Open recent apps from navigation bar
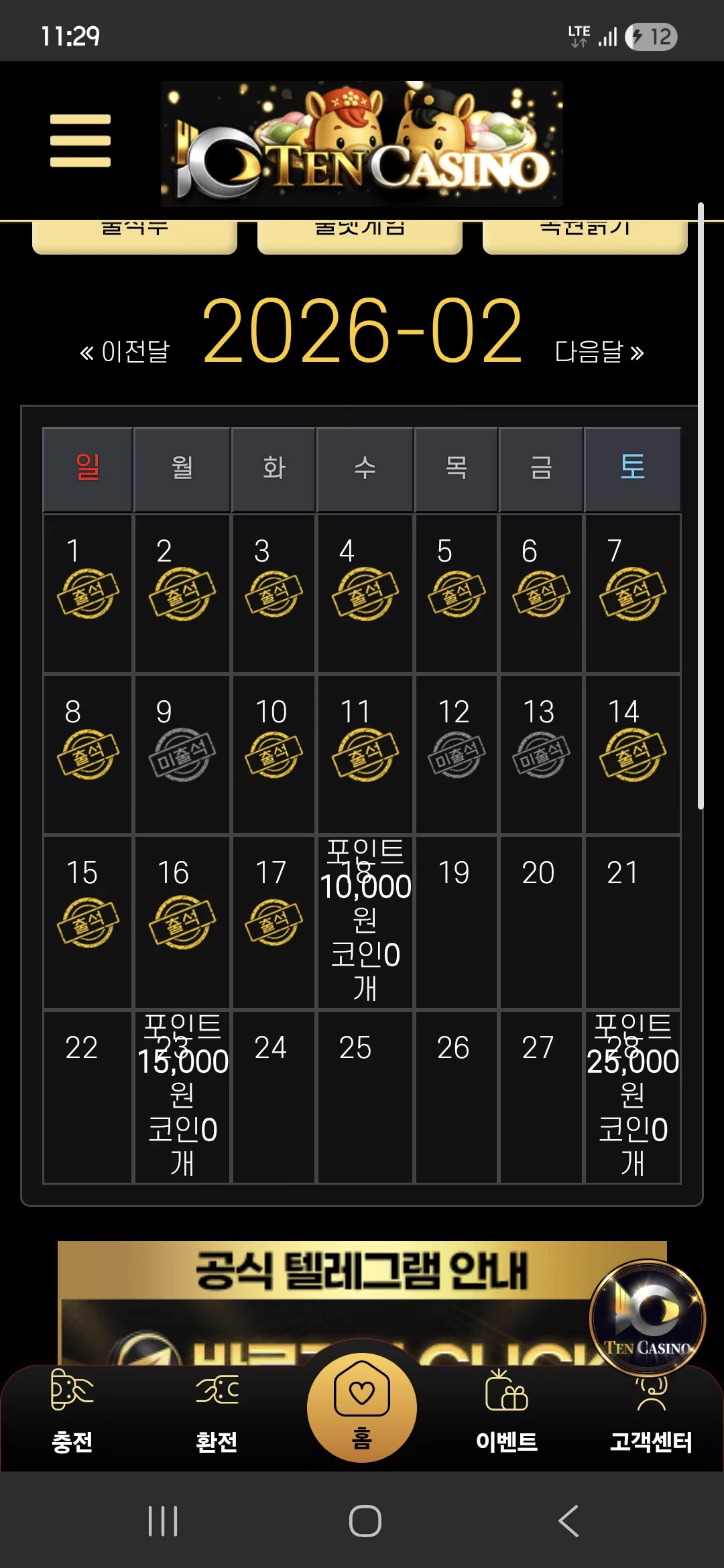 click(163, 1520)
